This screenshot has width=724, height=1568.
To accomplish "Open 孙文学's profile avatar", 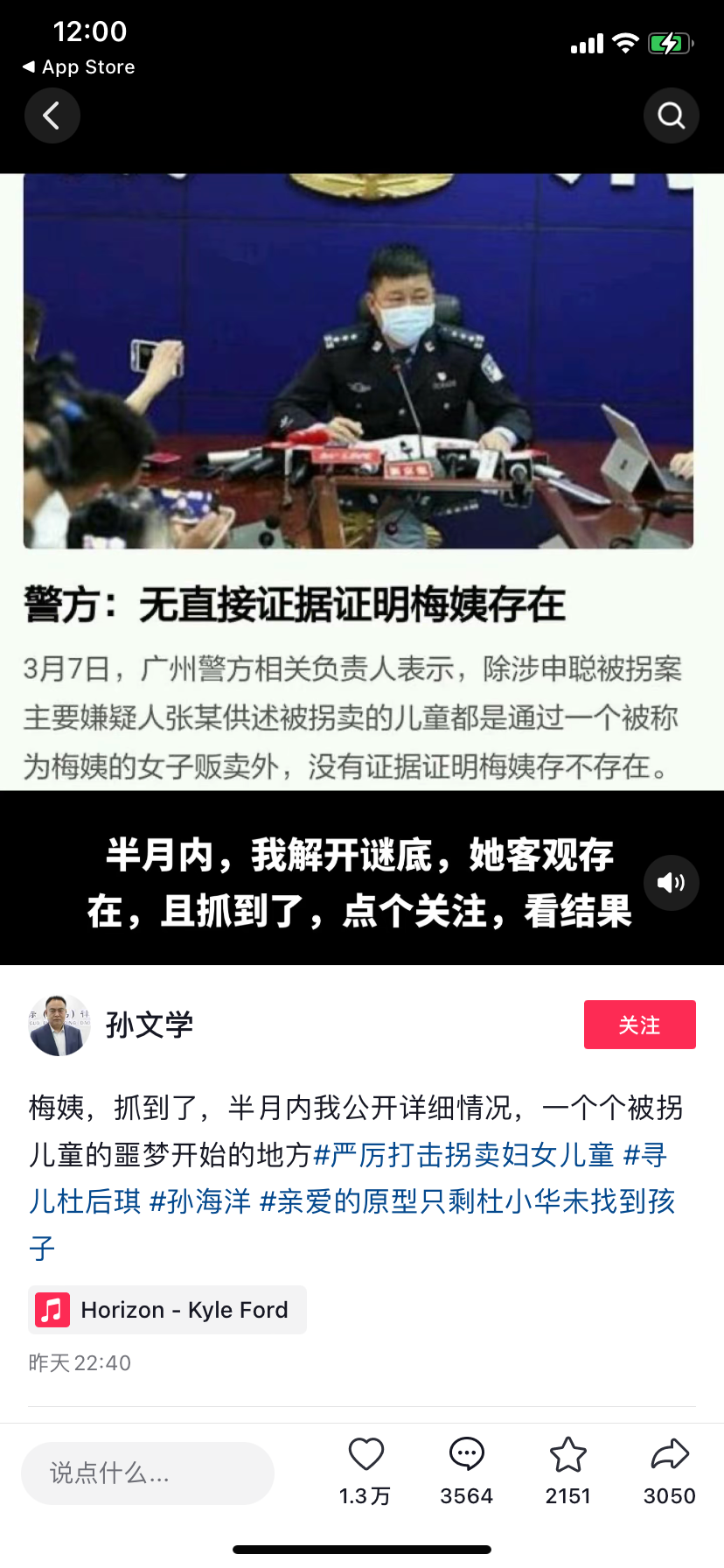I will click(x=59, y=1024).
